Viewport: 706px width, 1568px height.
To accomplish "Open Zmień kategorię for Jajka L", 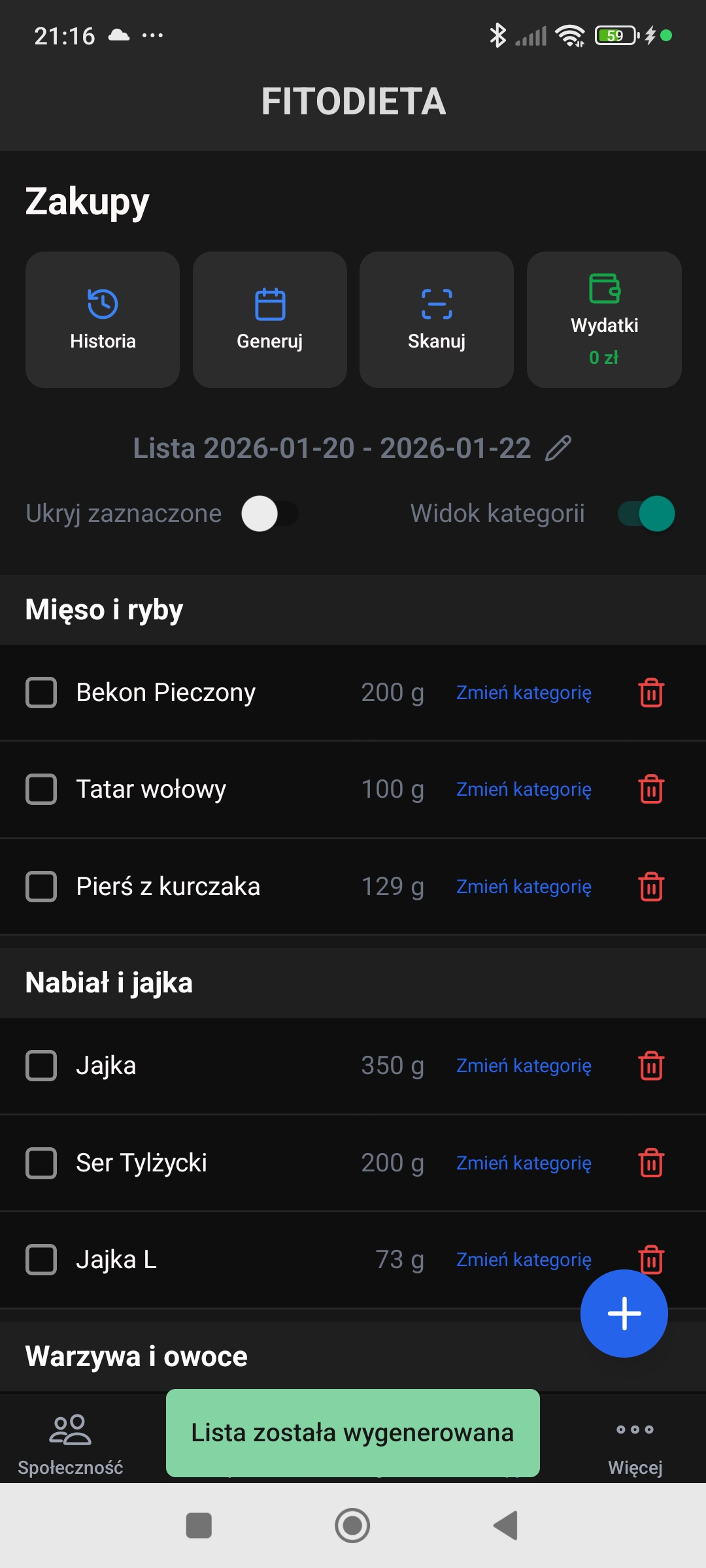I will coord(524,1260).
